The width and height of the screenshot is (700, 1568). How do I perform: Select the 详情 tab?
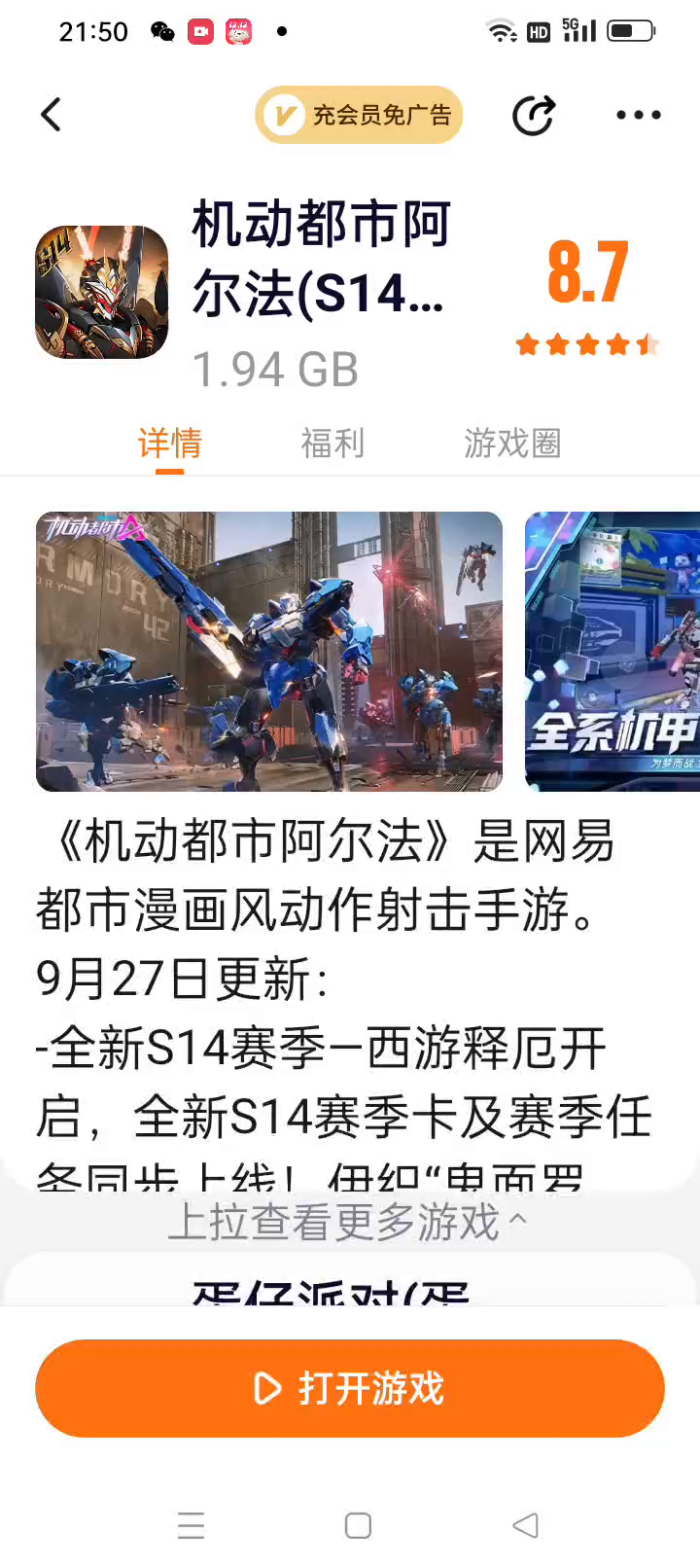[x=170, y=444]
